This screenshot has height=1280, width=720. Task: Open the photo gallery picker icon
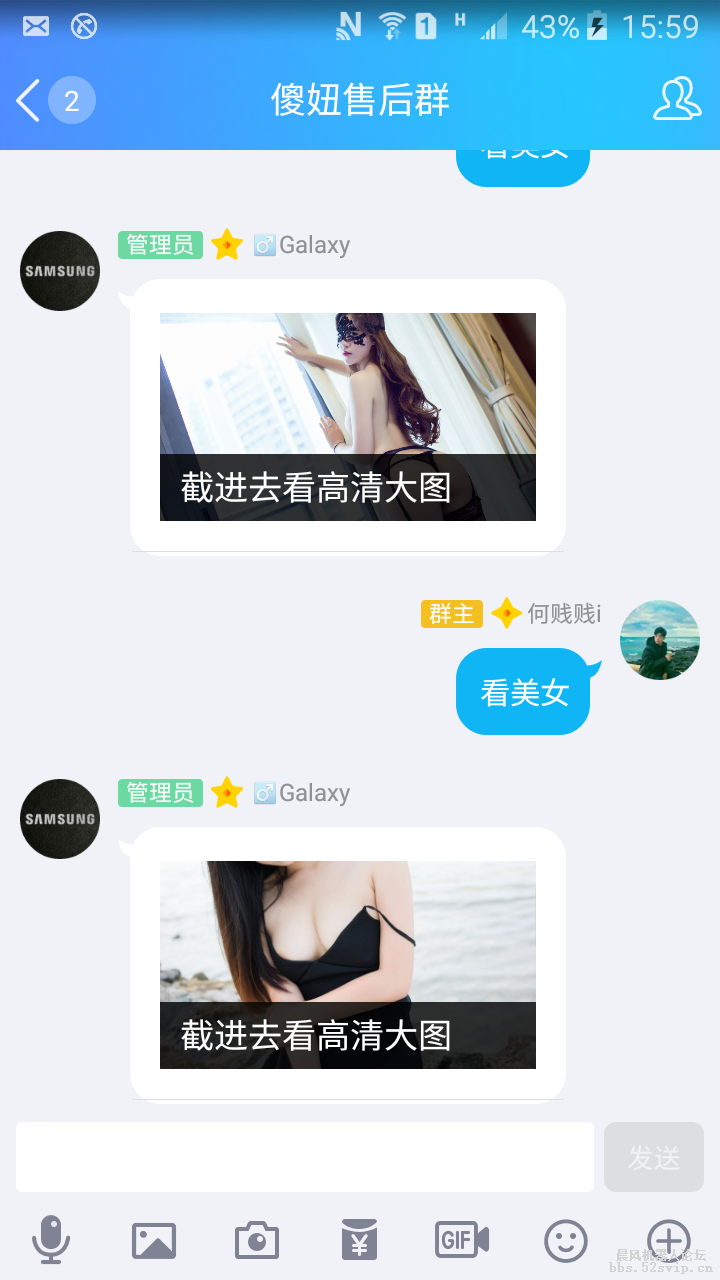tap(154, 1240)
